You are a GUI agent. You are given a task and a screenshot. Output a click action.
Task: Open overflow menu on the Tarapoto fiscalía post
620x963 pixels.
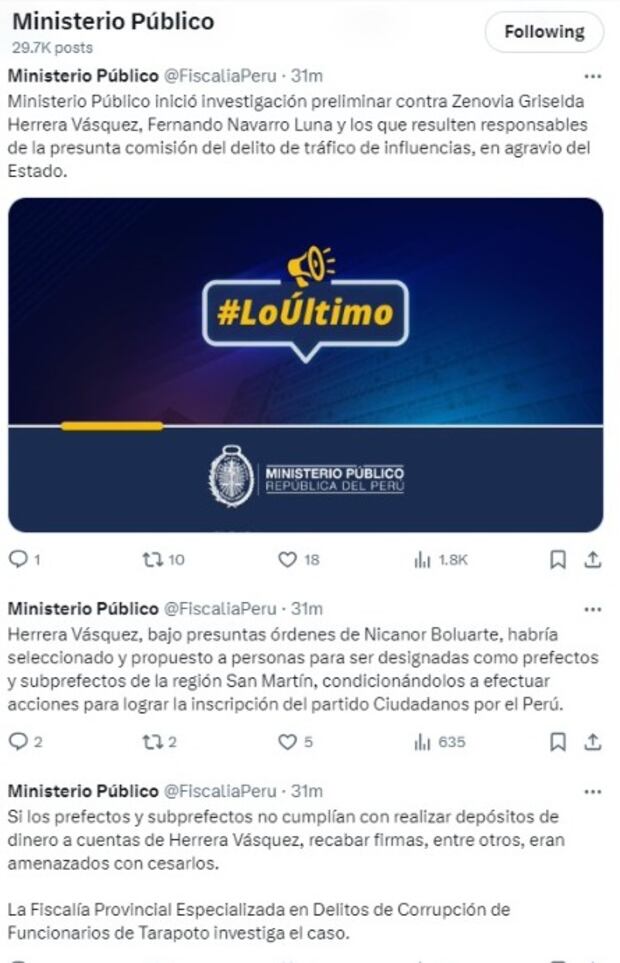pyautogui.click(x=593, y=791)
